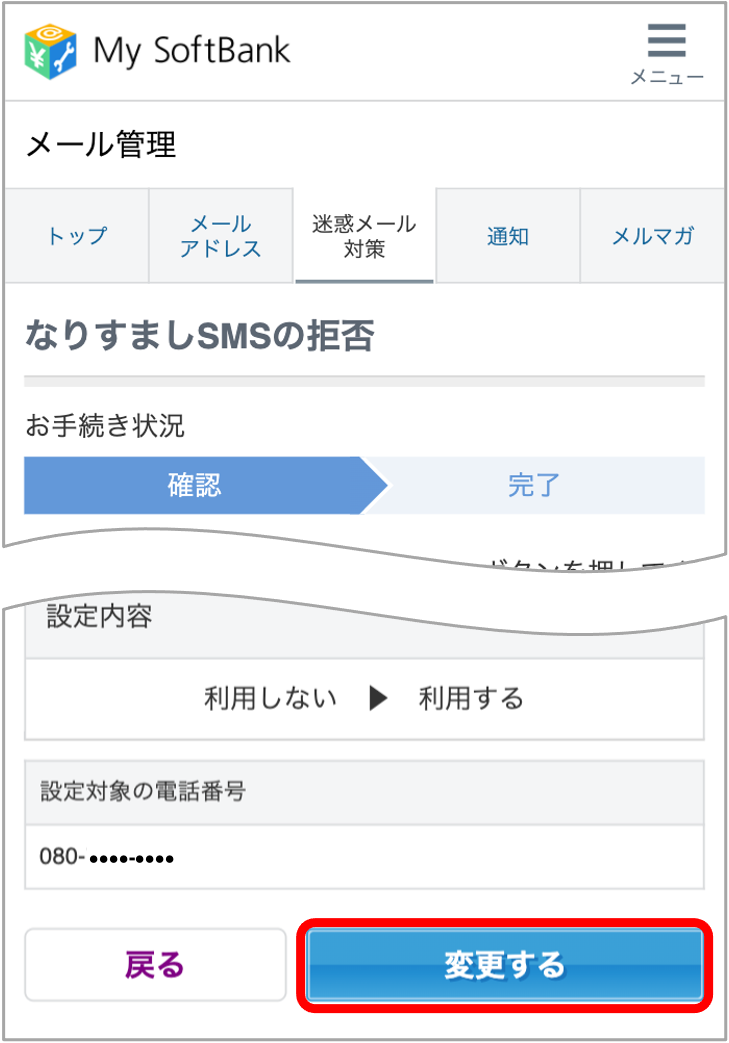Tap the 戻る button
The height and width of the screenshot is (1043, 729).
[x=155, y=965]
